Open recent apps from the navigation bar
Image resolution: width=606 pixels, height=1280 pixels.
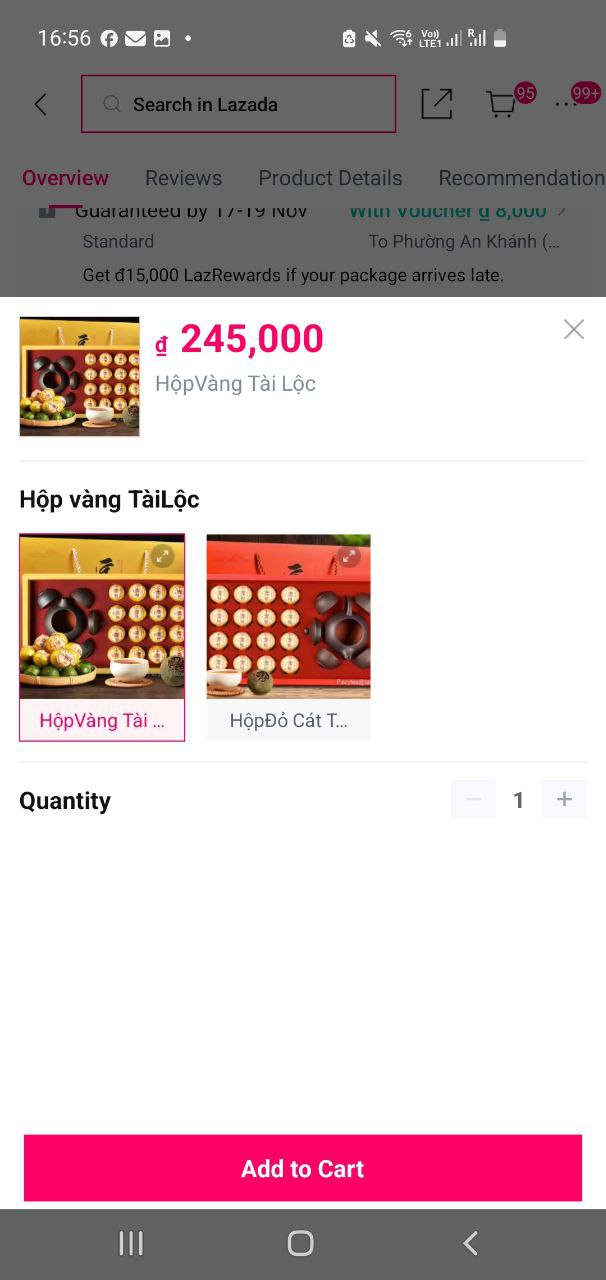(131, 1243)
